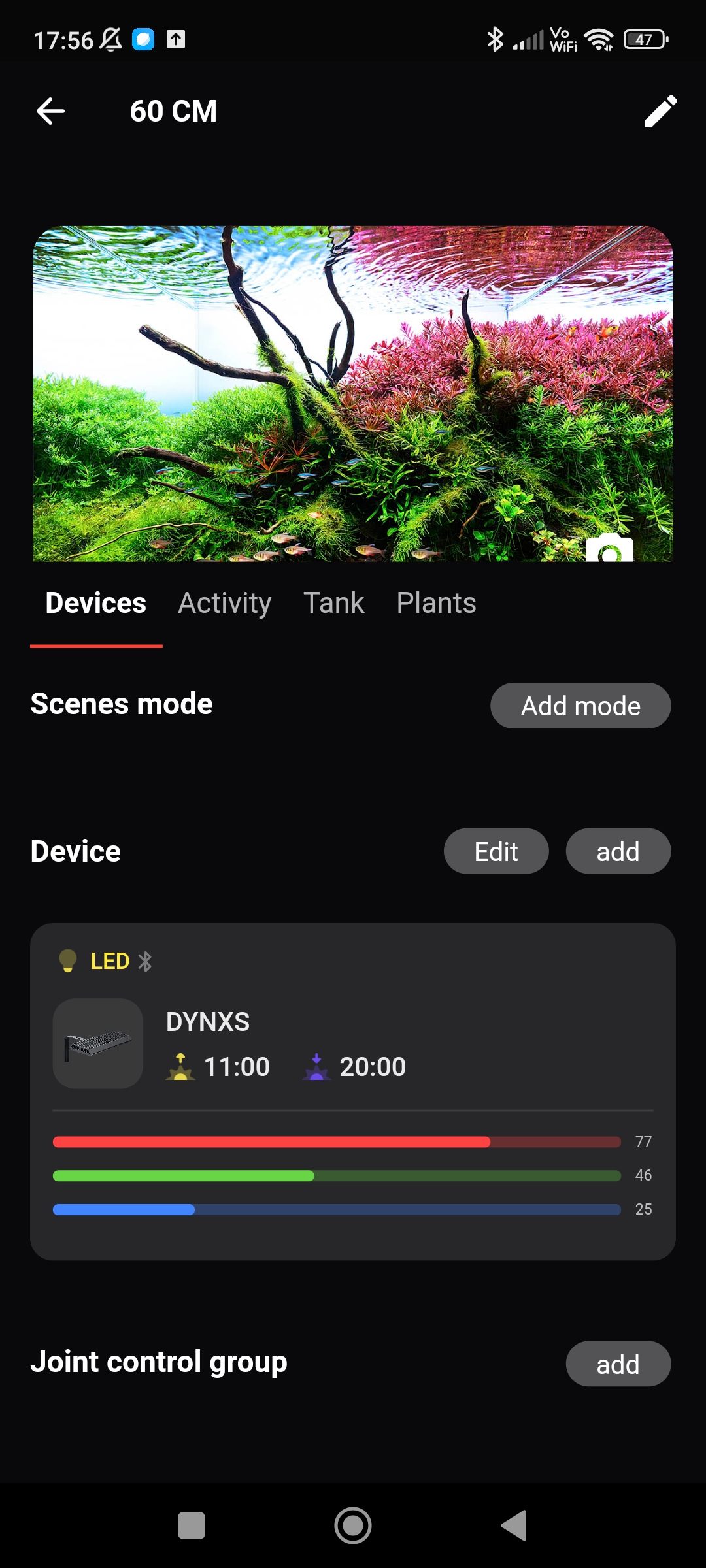Open recent apps from navigation bar
Viewport: 706px width, 1568px height.
192,1526
